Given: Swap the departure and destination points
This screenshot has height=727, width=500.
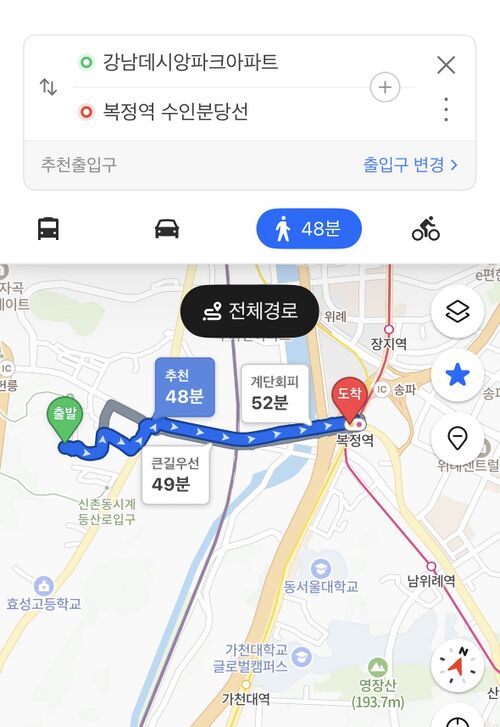Looking at the screenshot, I should coord(48,87).
